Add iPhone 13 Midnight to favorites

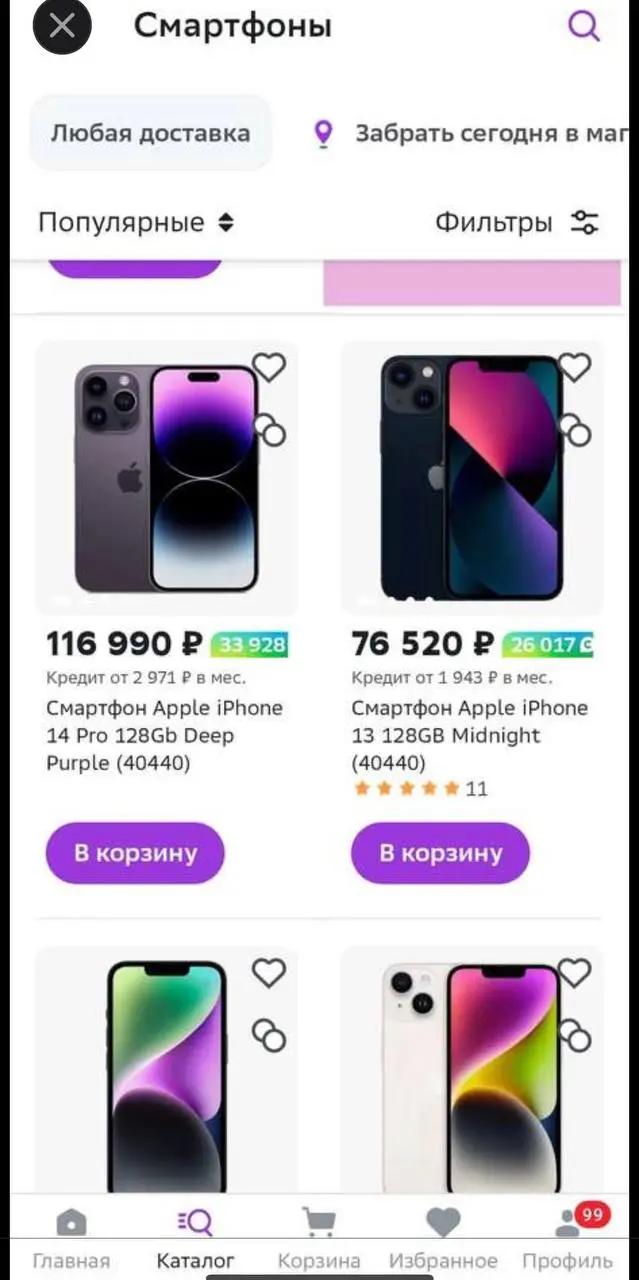click(x=574, y=367)
